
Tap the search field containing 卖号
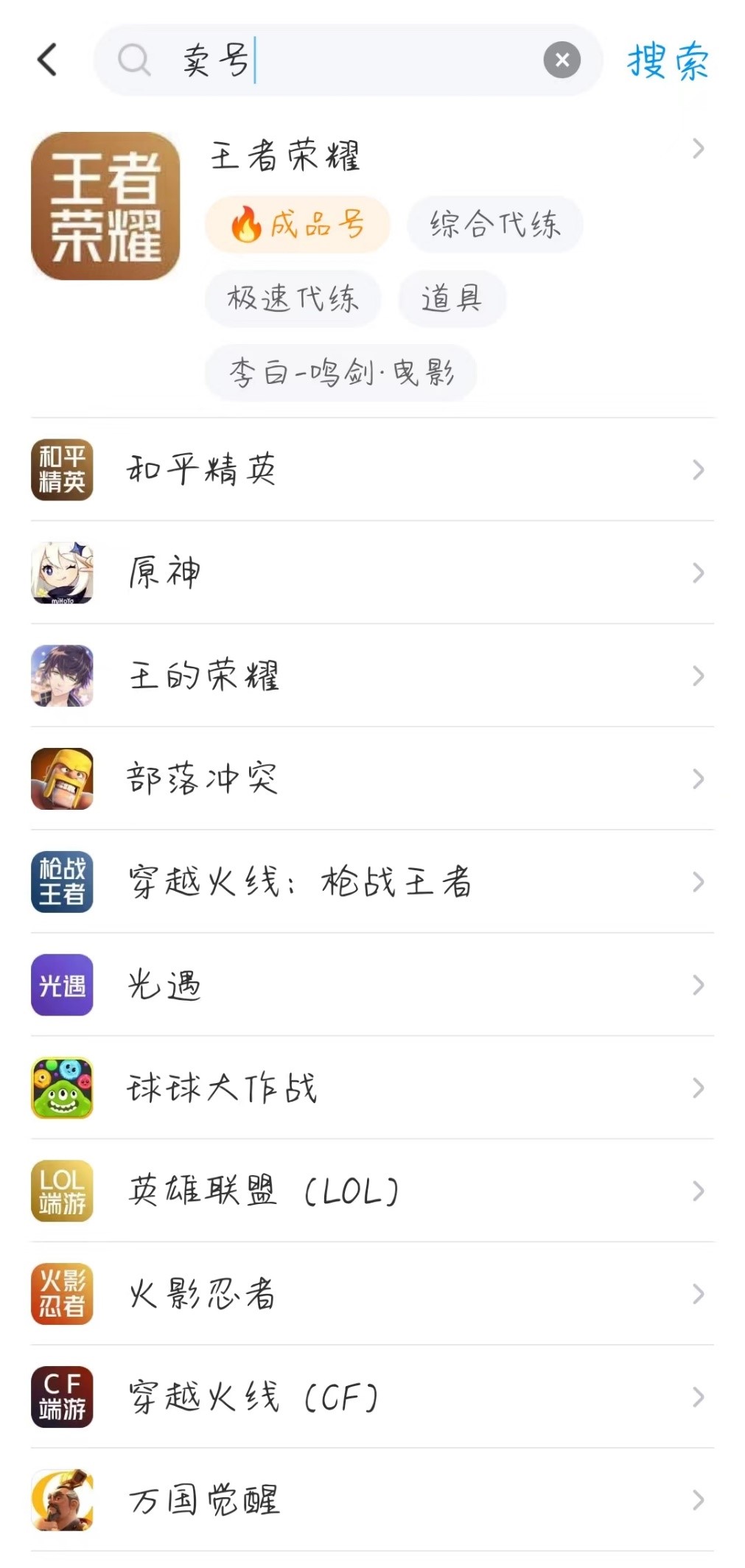332,60
